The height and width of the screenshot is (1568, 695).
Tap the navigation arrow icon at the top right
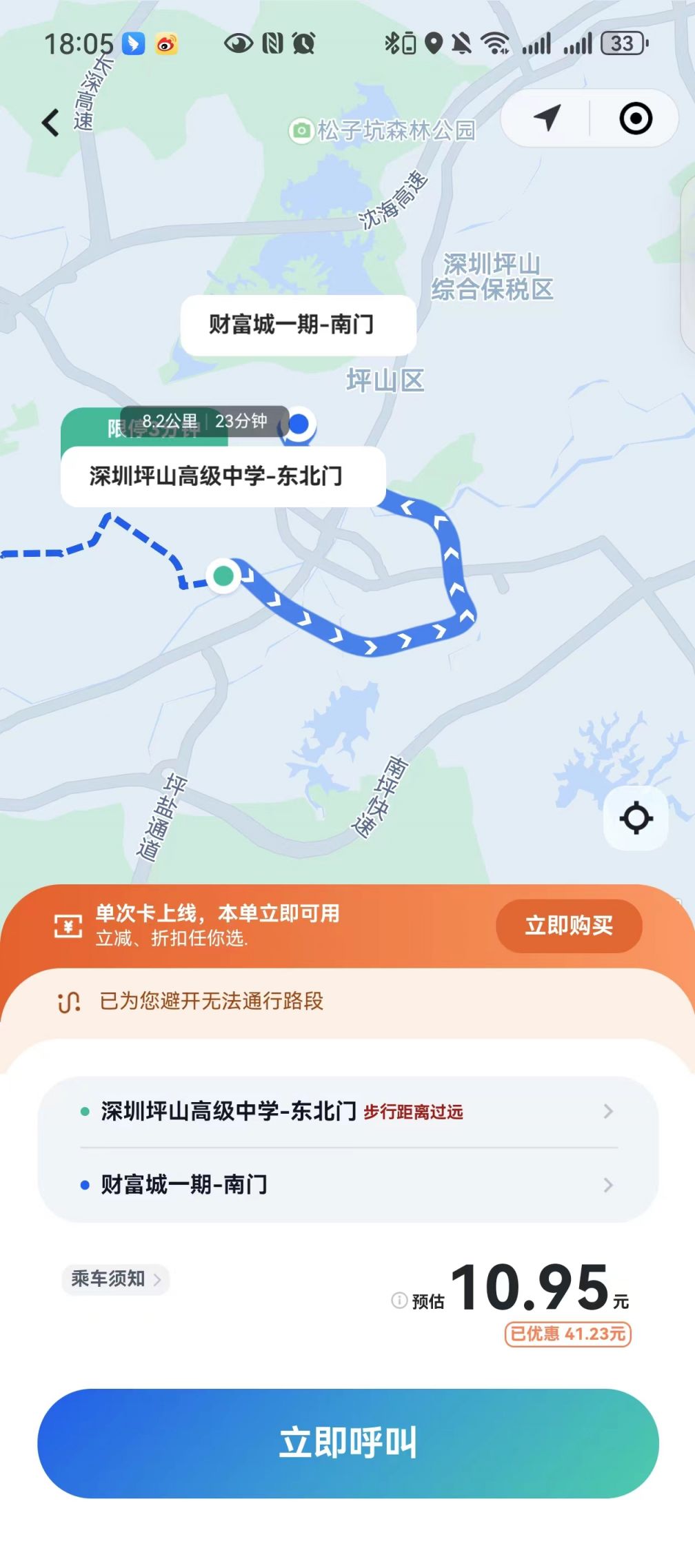coord(547,118)
